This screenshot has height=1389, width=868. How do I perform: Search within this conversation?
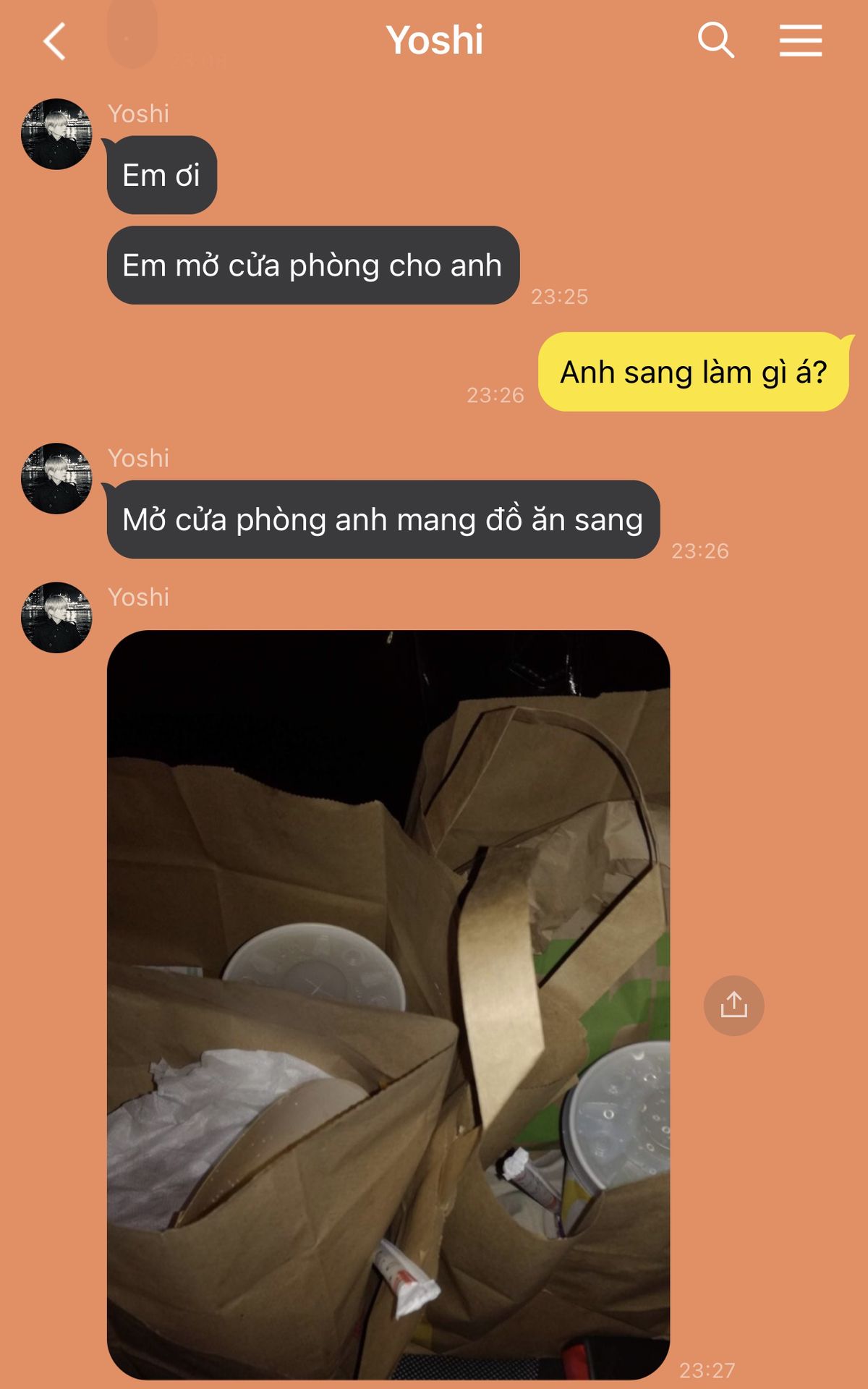(715, 40)
